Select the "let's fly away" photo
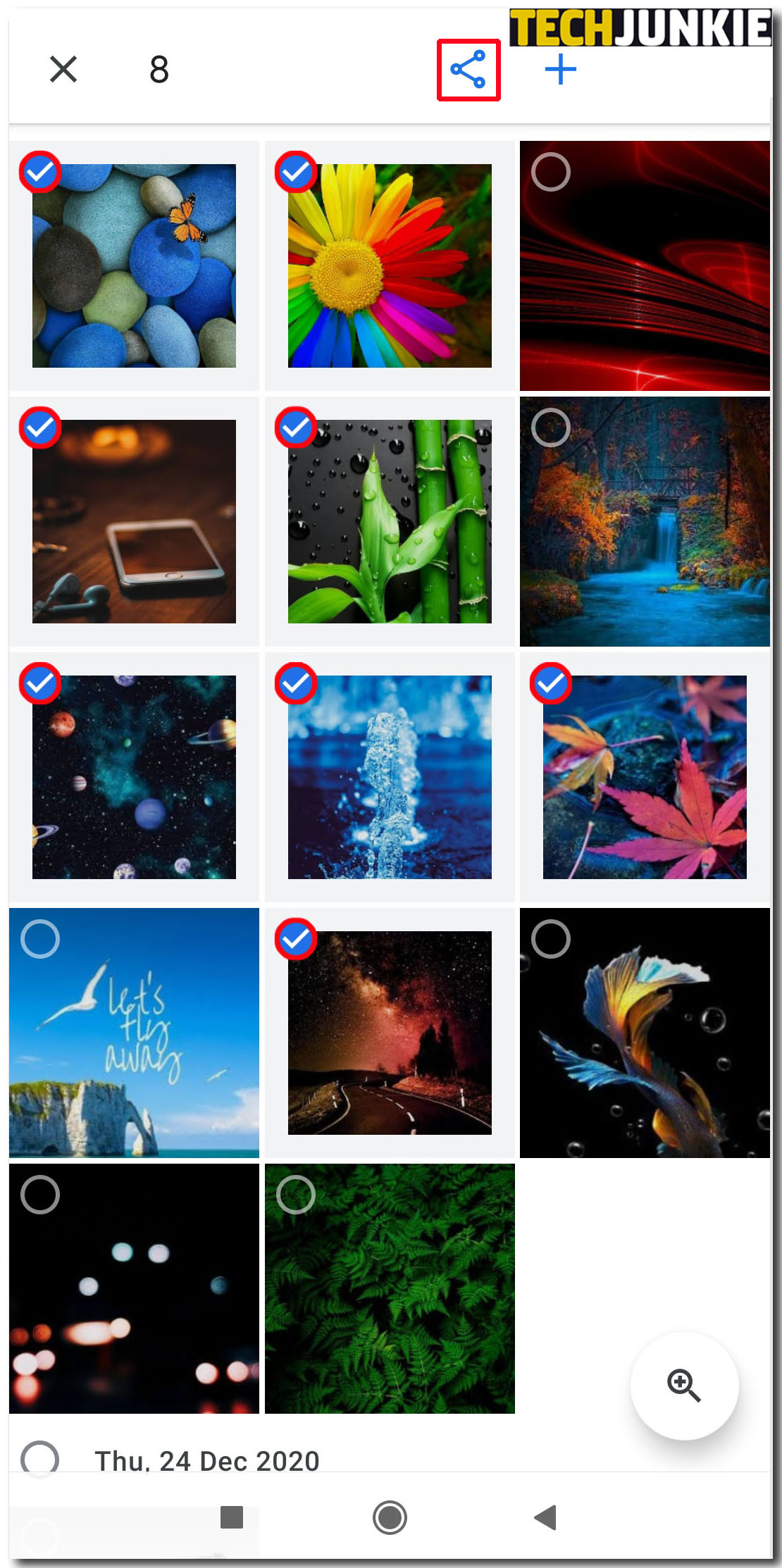782x1568 pixels. [x=40, y=939]
